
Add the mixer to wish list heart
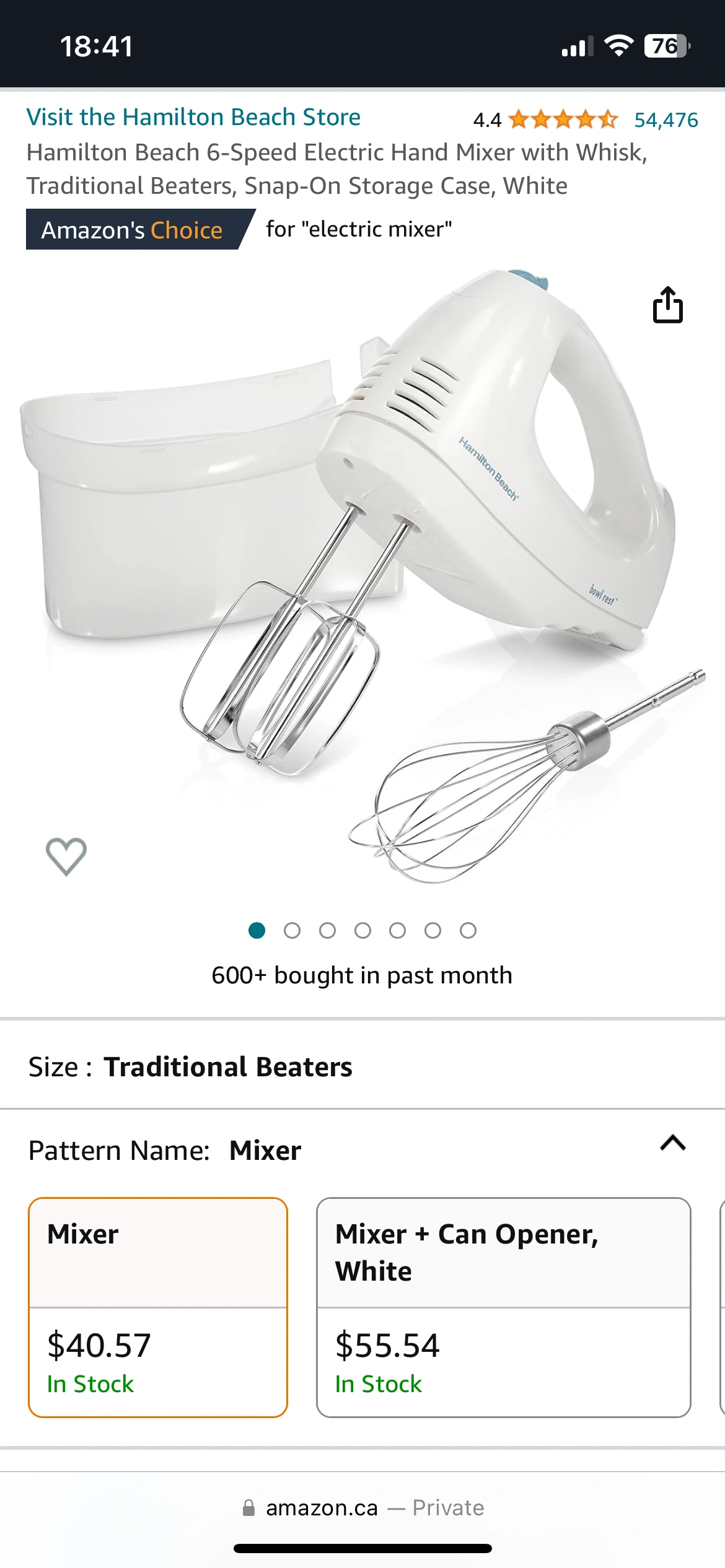[66, 856]
